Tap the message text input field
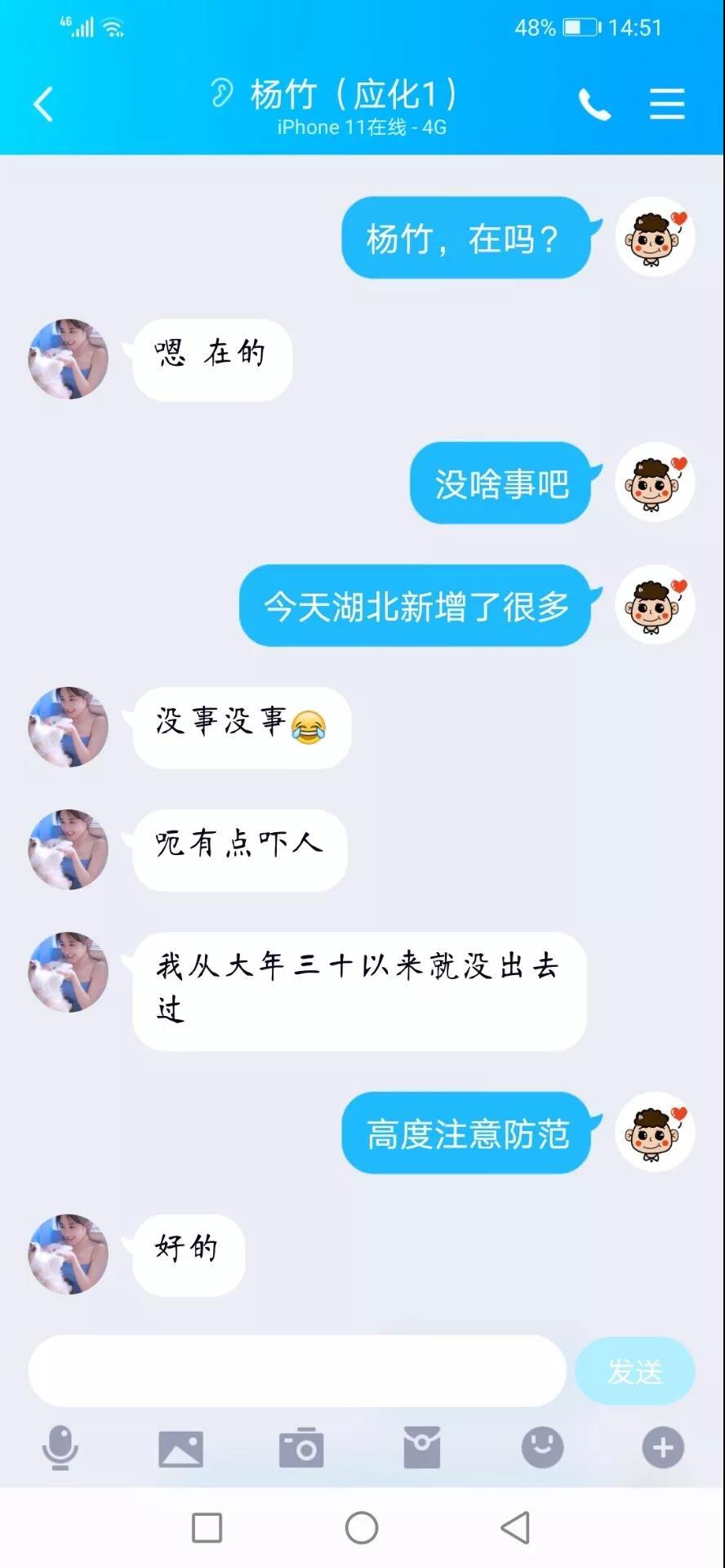The height and width of the screenshot is (1568, 725). (x=297, y=1371)
